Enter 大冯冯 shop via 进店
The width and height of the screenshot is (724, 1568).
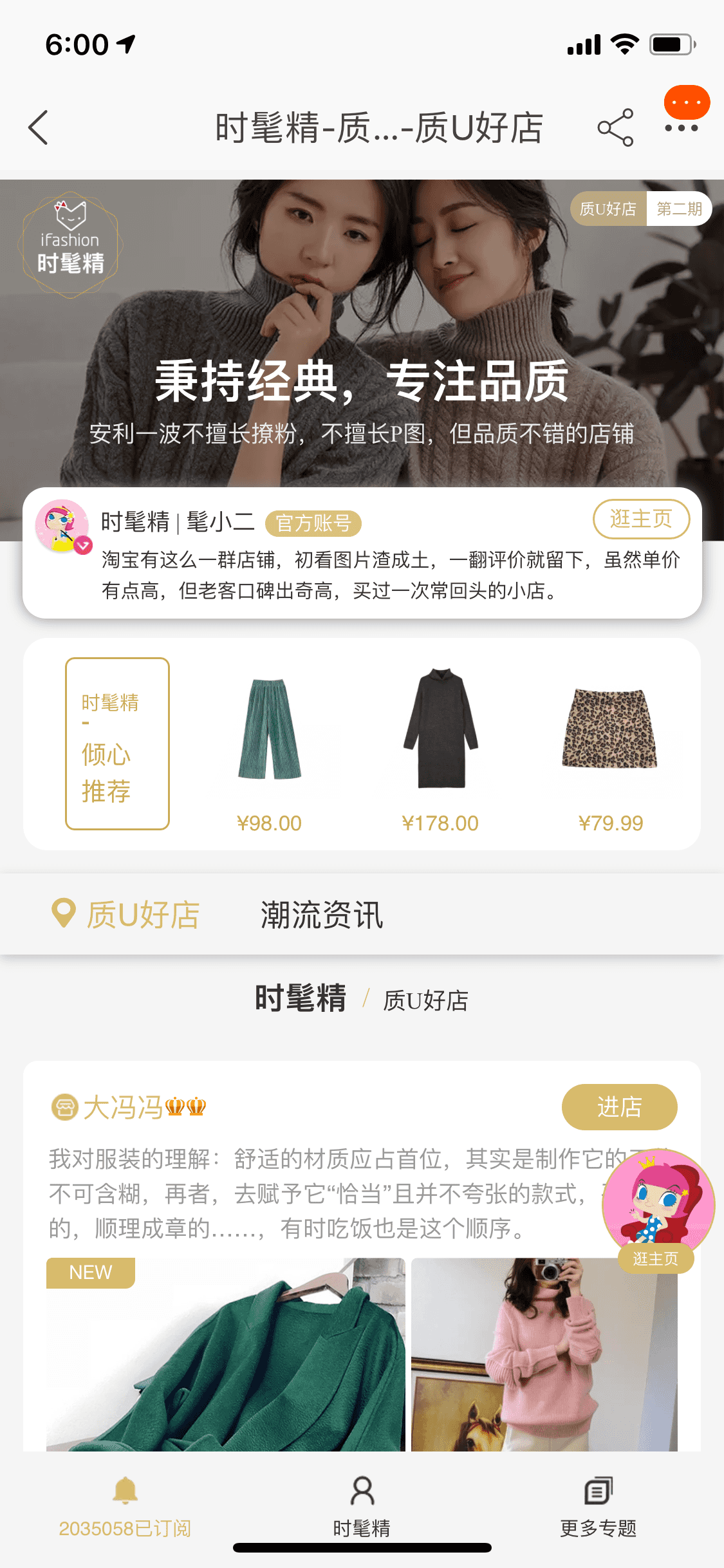point(619,1107)
